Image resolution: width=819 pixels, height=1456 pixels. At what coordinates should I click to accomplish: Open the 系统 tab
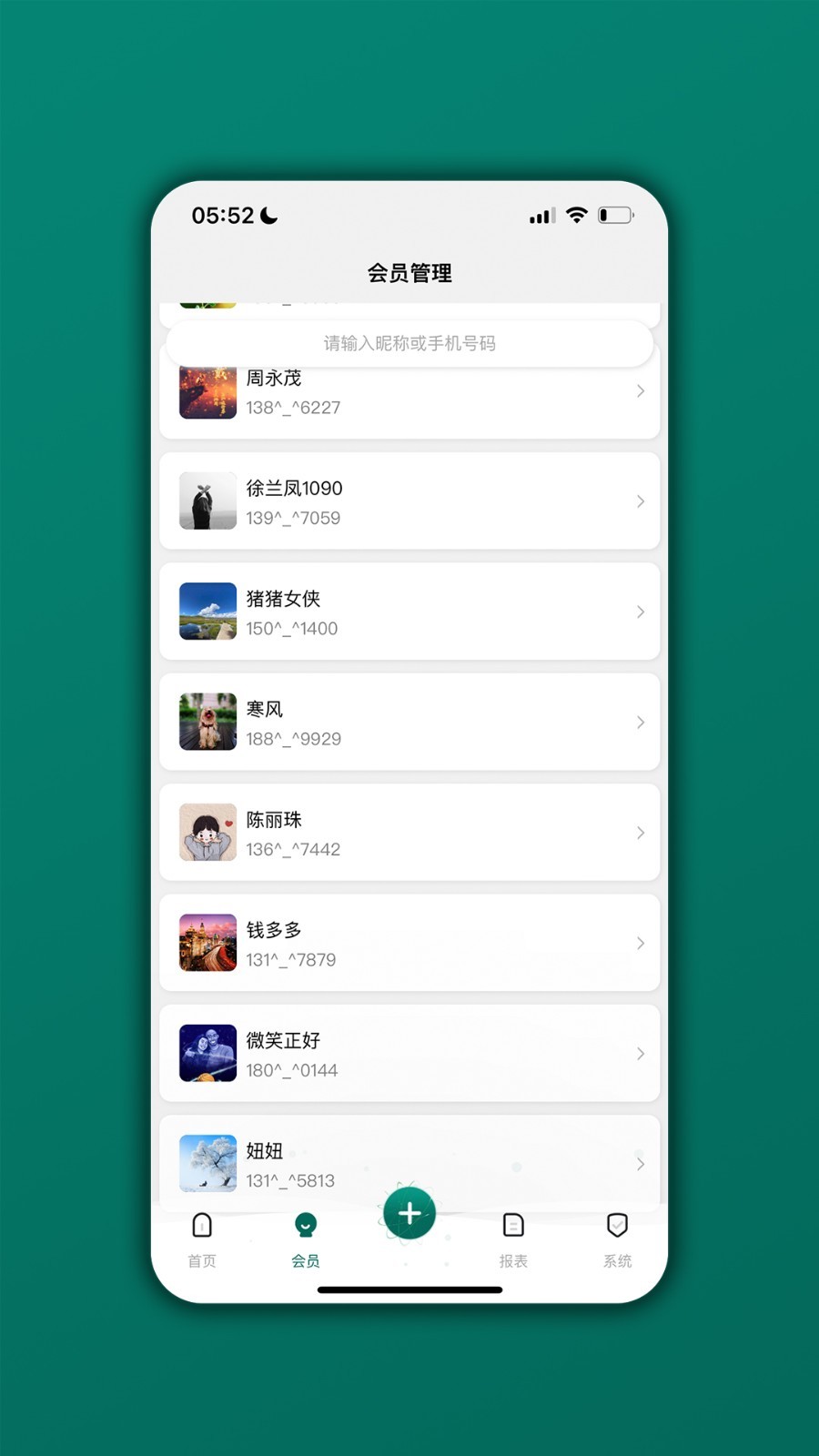(617, 1239)
